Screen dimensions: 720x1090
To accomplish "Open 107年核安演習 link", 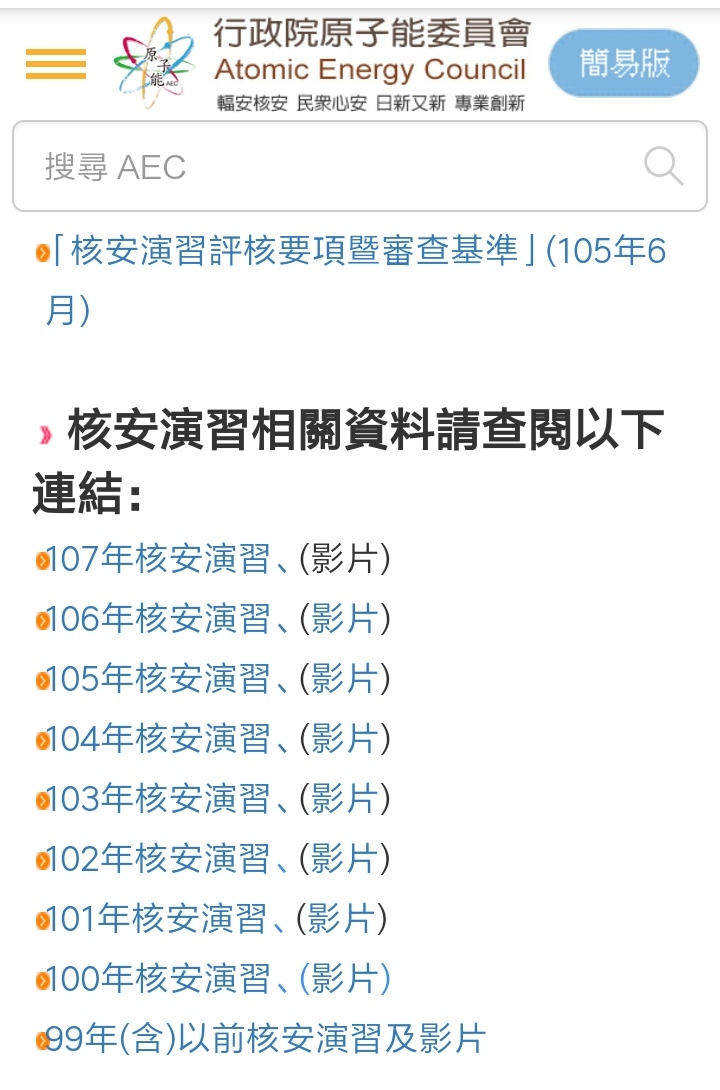I will click(x=158, y=559).
